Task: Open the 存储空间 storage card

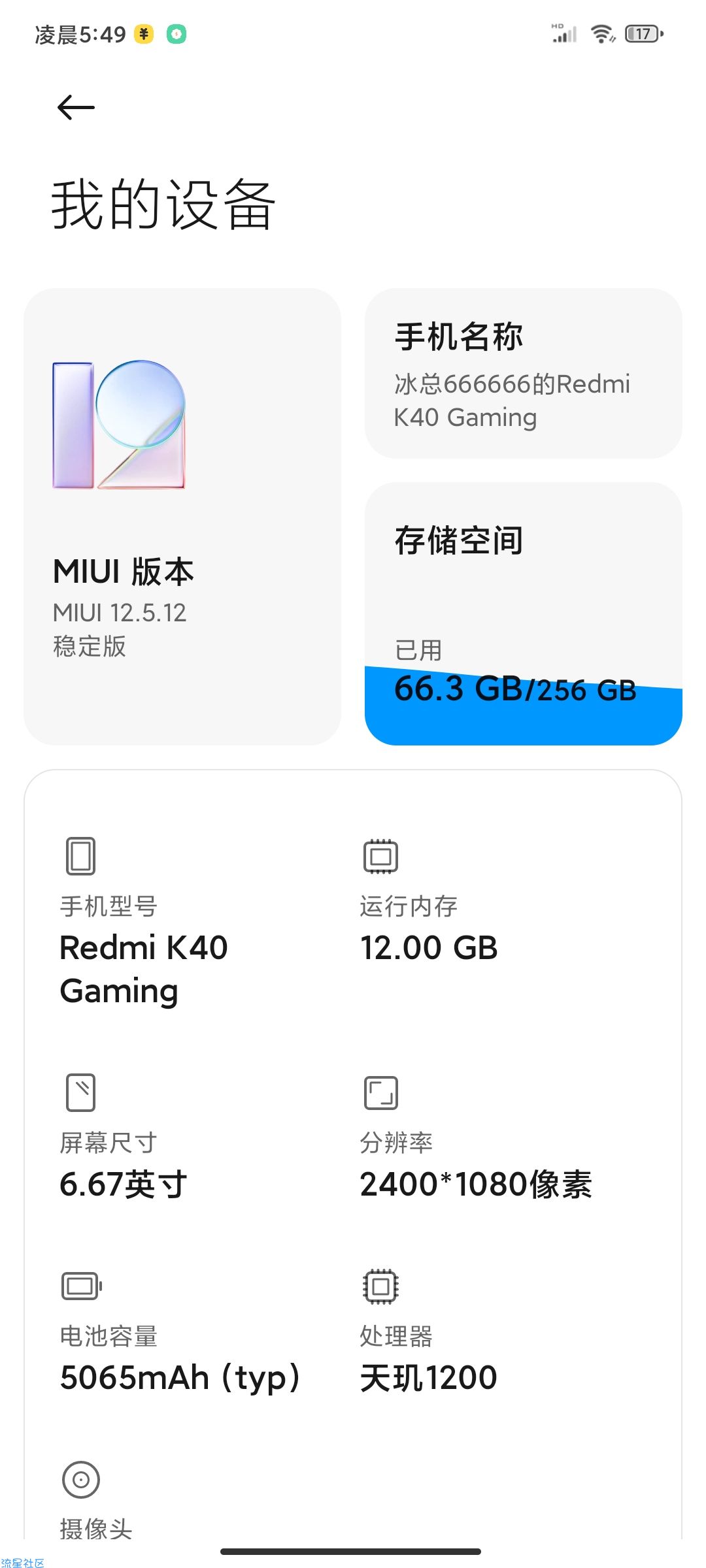Action: [523, 613]
